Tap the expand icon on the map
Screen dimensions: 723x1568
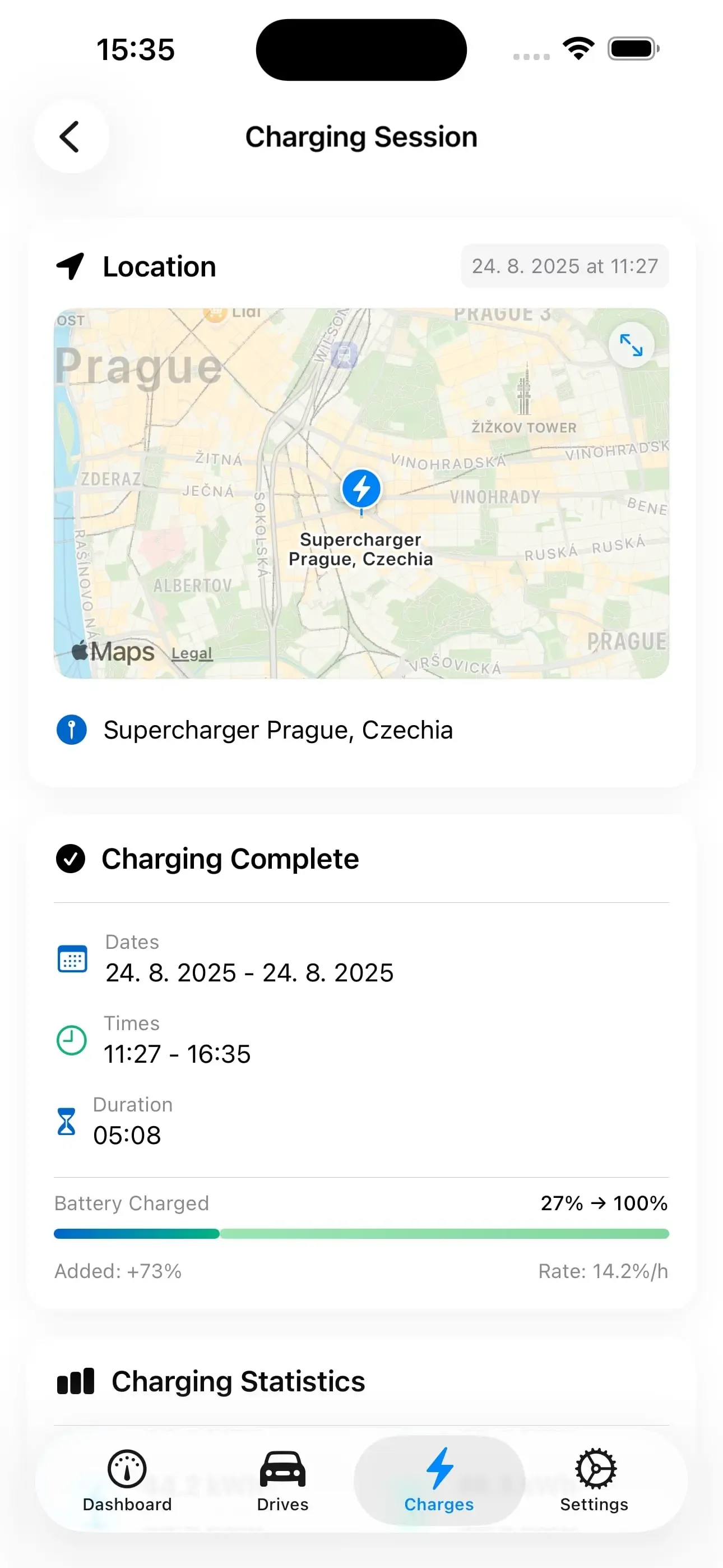coord(632,344)
